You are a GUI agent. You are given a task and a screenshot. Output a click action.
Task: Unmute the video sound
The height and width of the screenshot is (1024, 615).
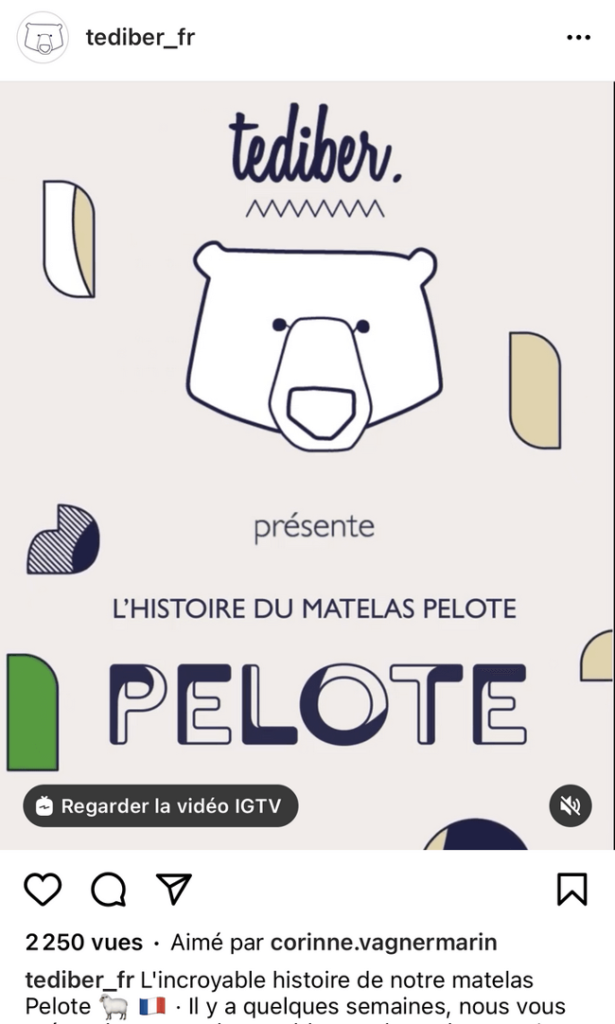570,806
